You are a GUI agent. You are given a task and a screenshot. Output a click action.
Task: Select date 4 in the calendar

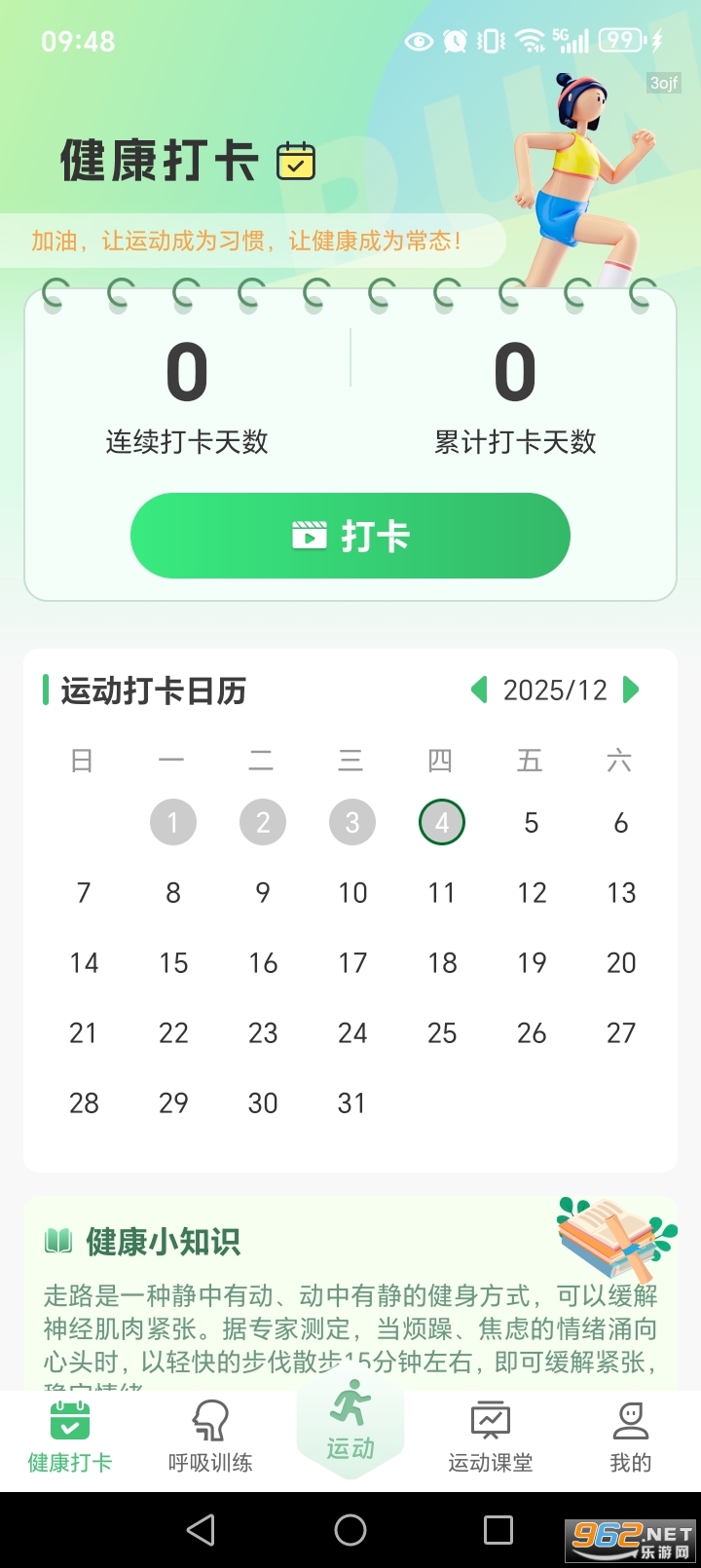click(442, 822)
